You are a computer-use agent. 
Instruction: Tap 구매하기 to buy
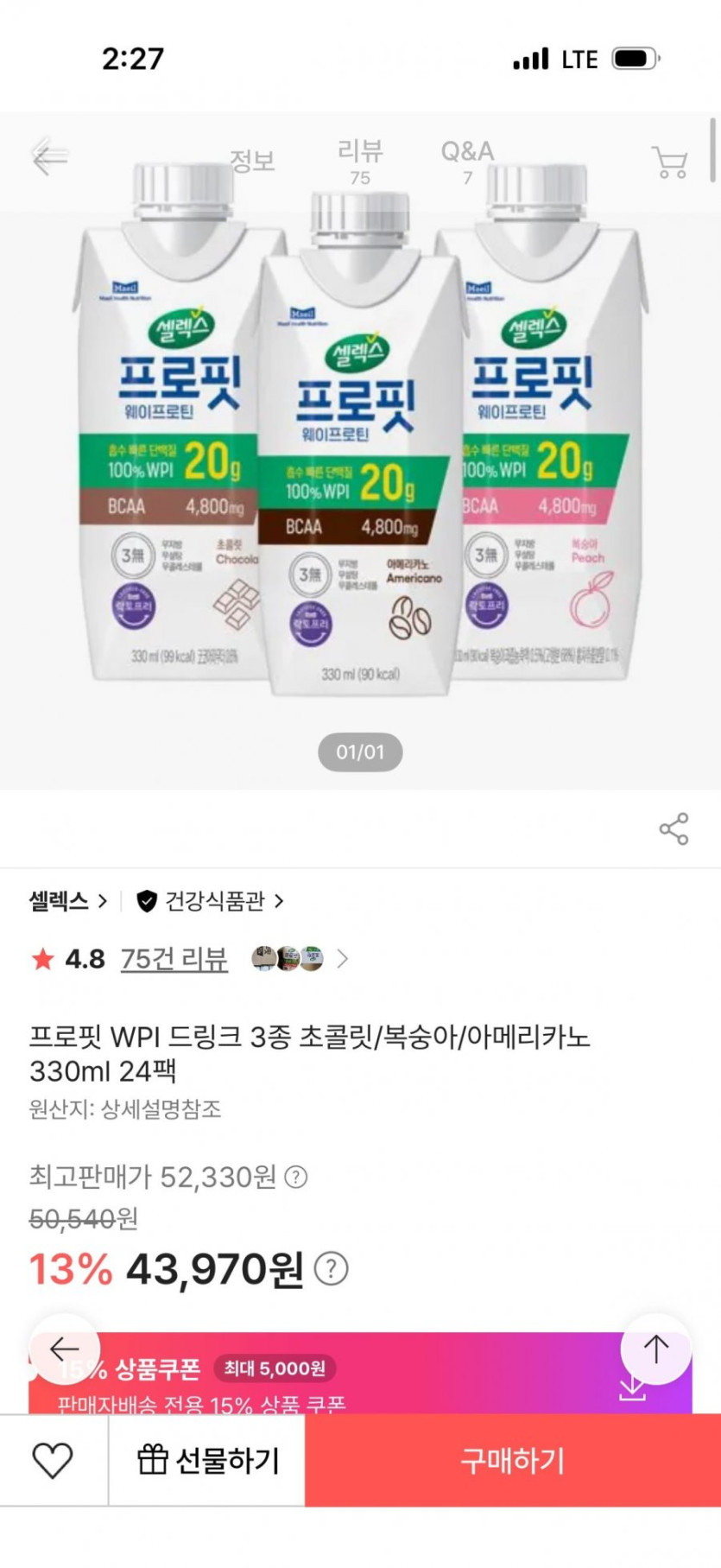(512, 1460)
